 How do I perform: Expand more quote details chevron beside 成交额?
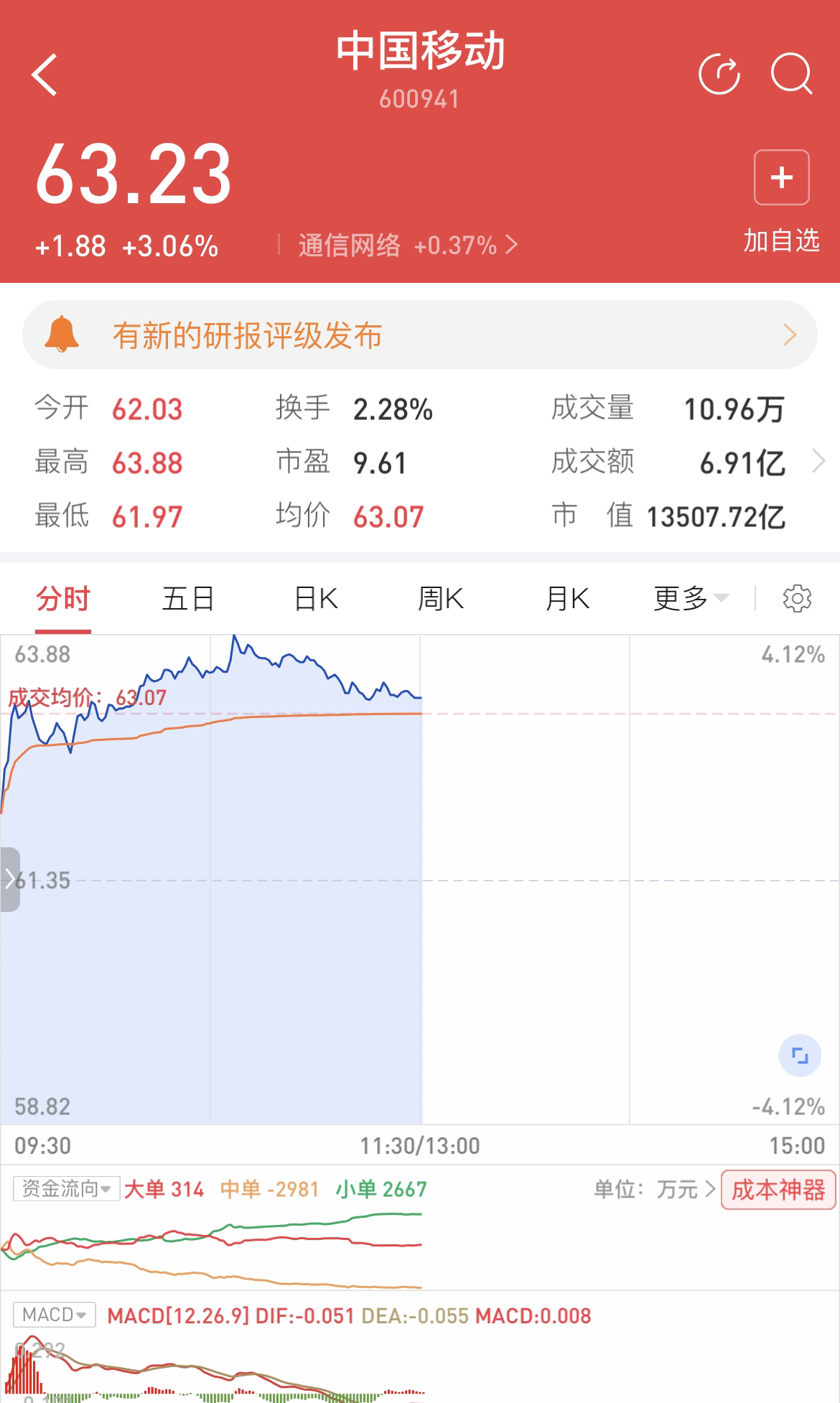818,461
